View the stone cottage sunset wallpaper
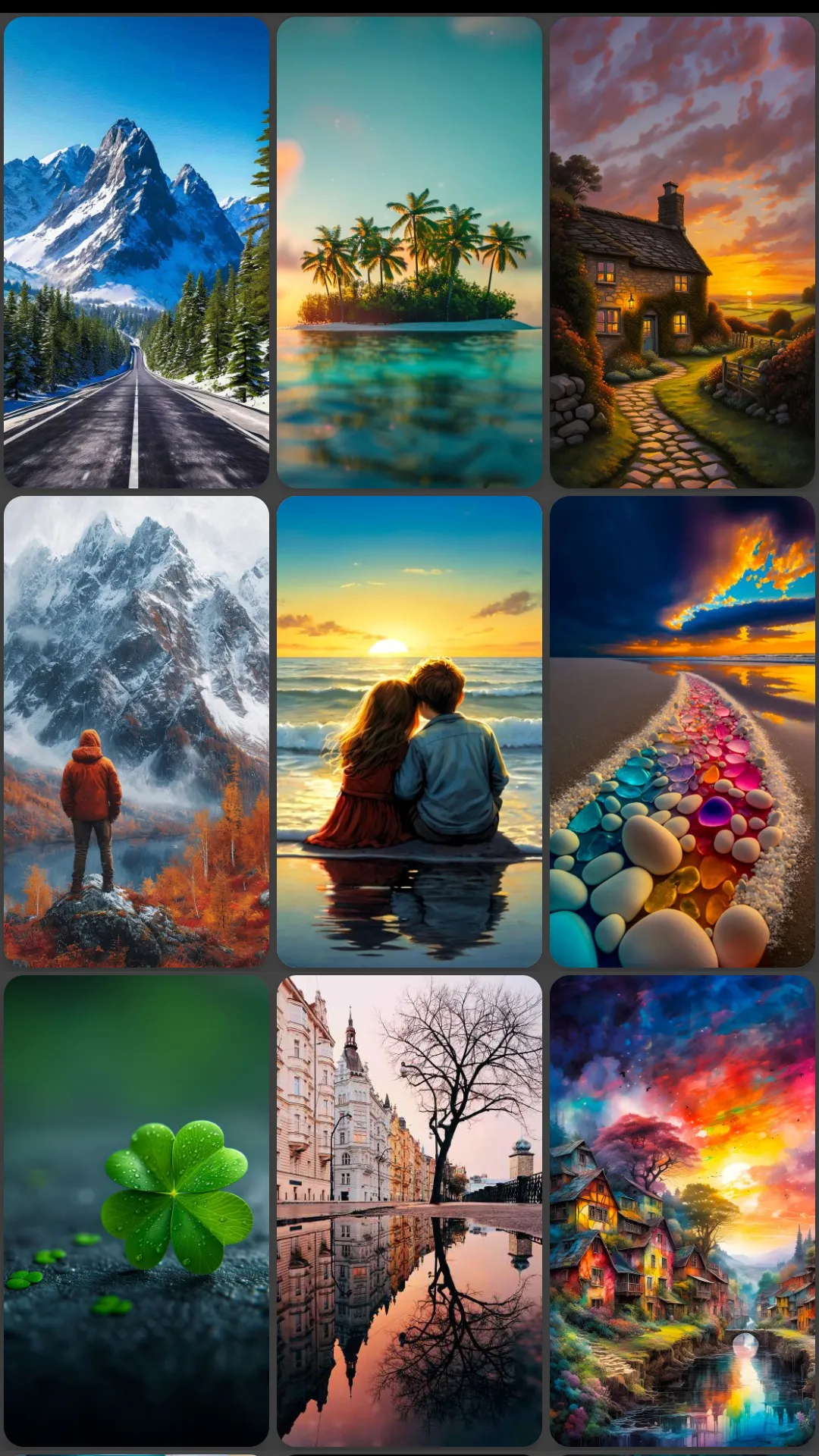Viewport: 819px width, 1456px height. [x=682, y=252]
